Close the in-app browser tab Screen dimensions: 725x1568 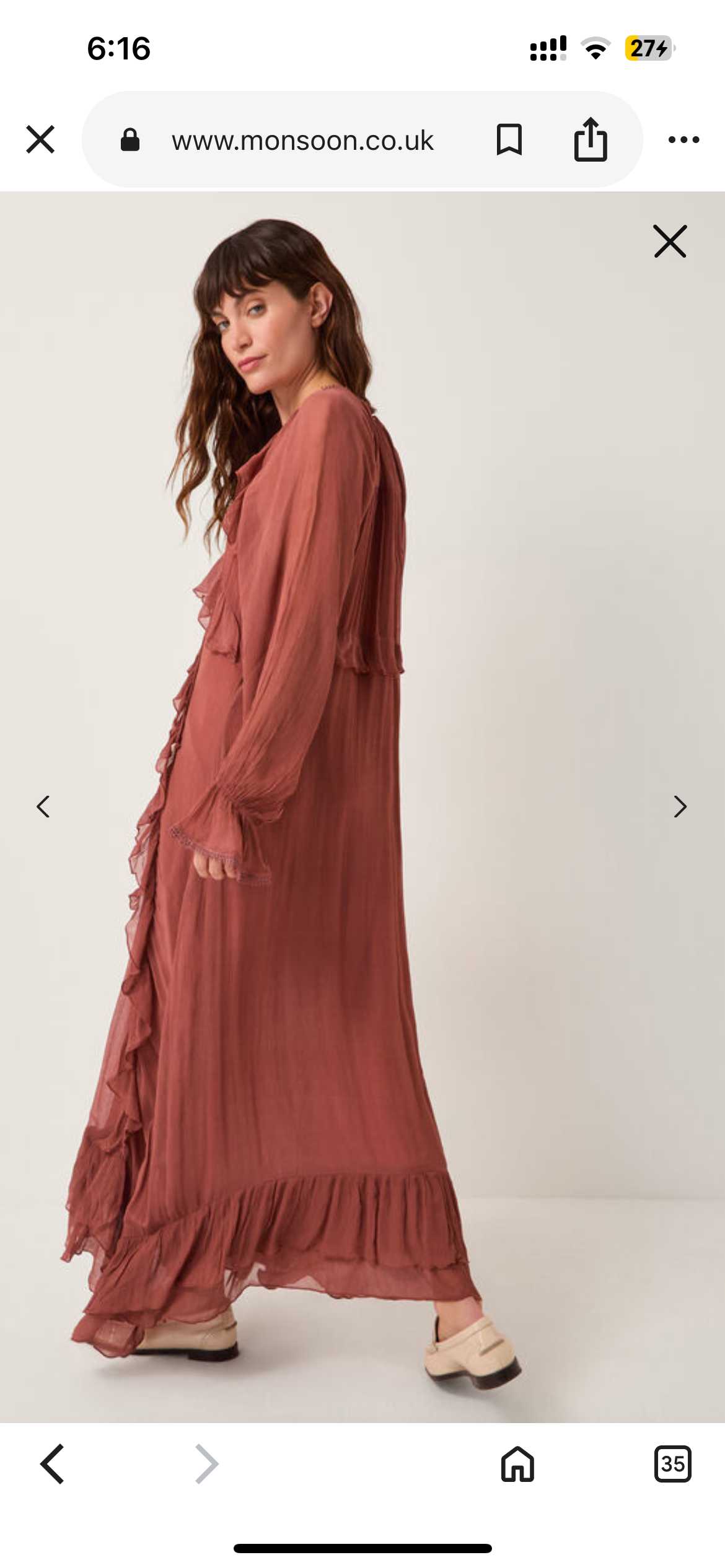pos(40,139)
